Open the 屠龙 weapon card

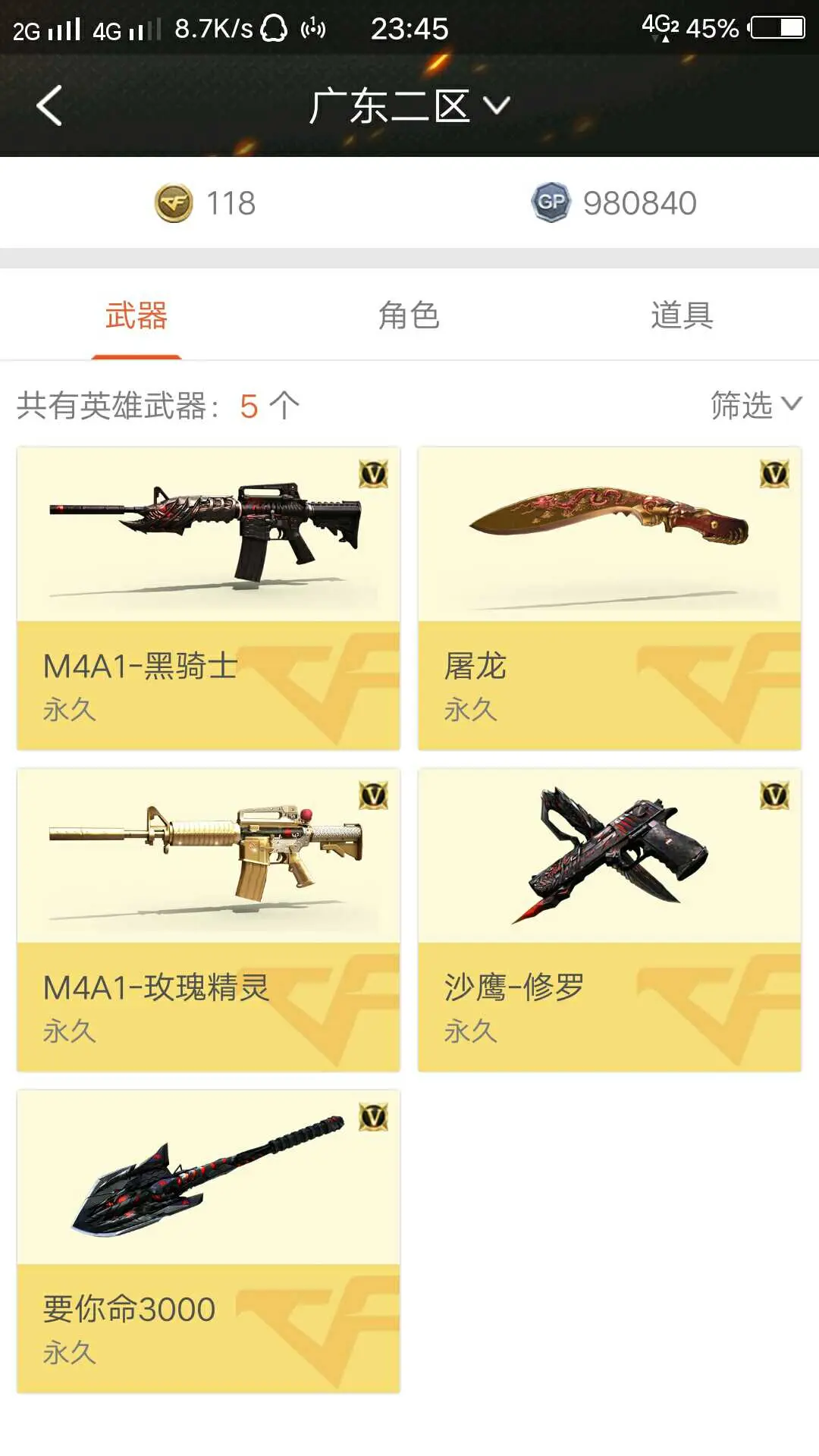pyautogui.click(x=609, y=598)
